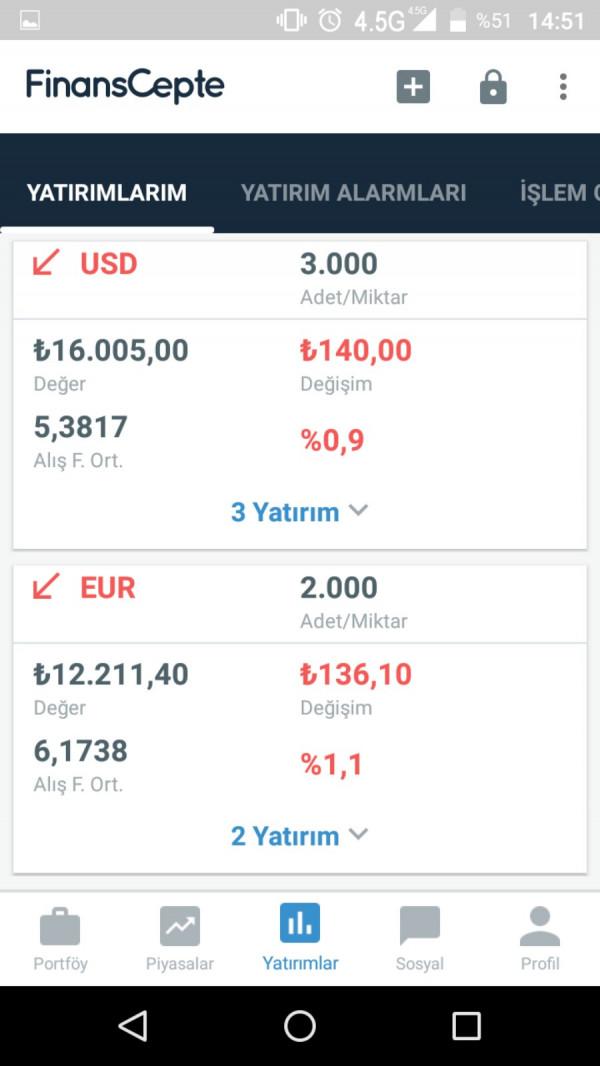Screen dimensions: 600x1066
Task: Expand the 3 Yatırım list under USD
Action: coord(299,512)
